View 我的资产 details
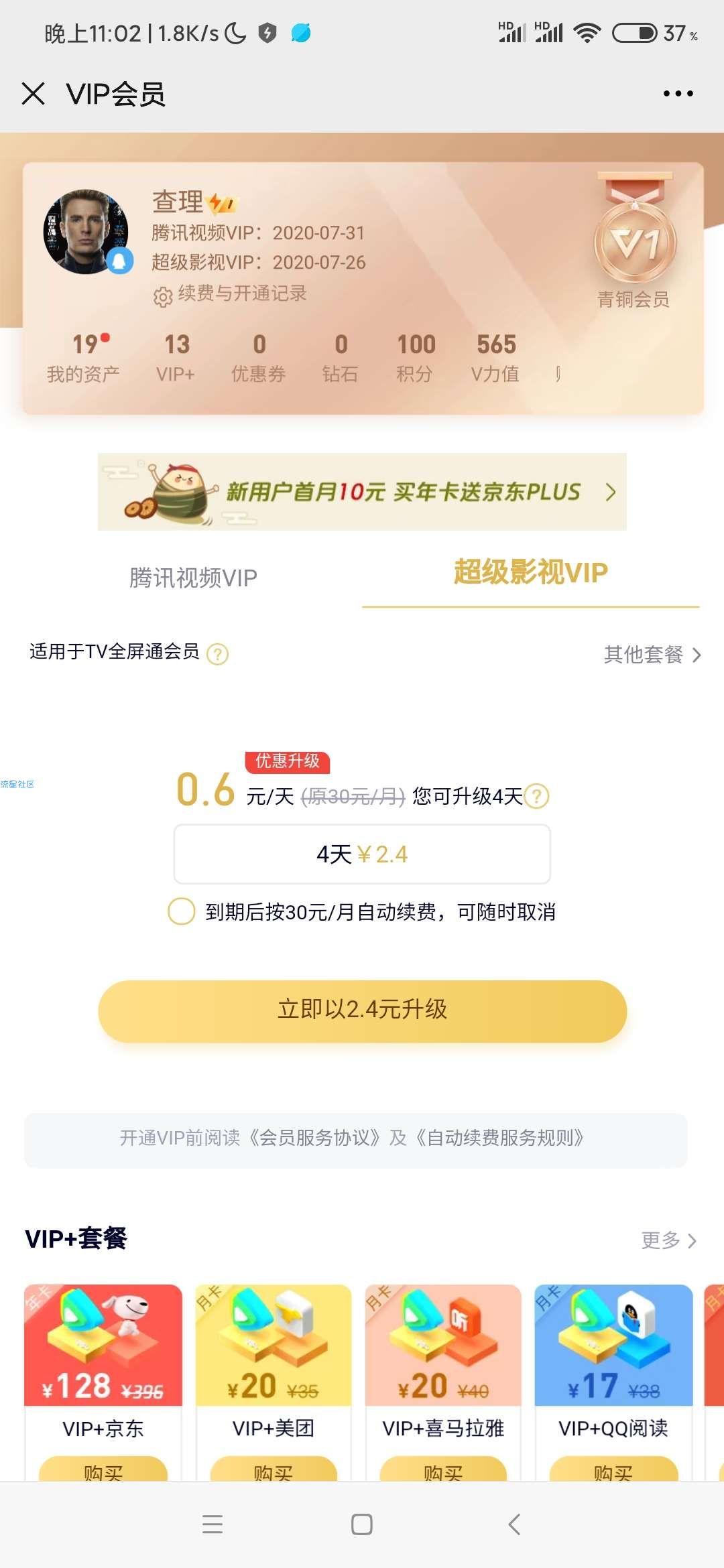The height and width of the screenshot is (1568, 724). (84, 358)
